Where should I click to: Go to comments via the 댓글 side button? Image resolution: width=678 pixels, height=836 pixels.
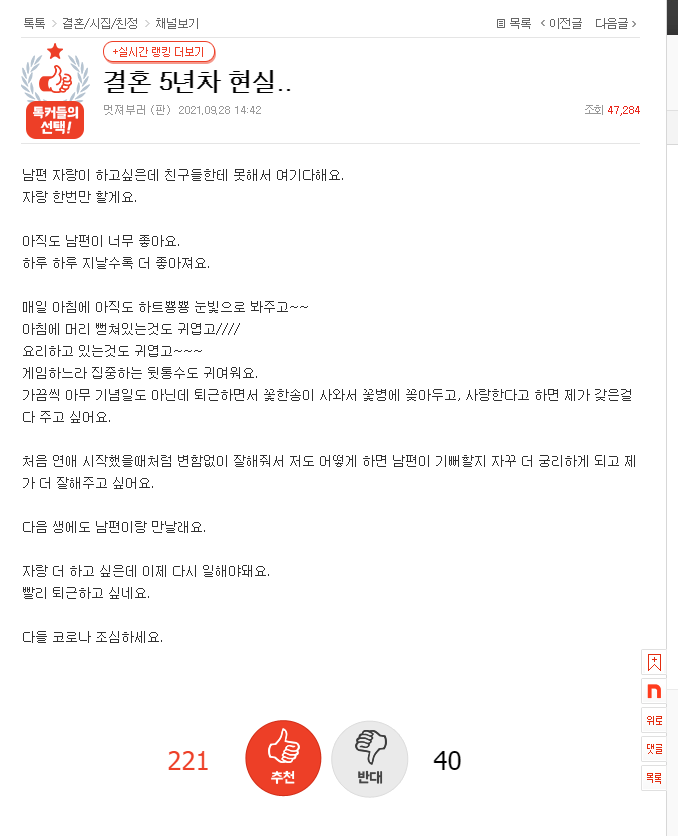click(654, 748)
